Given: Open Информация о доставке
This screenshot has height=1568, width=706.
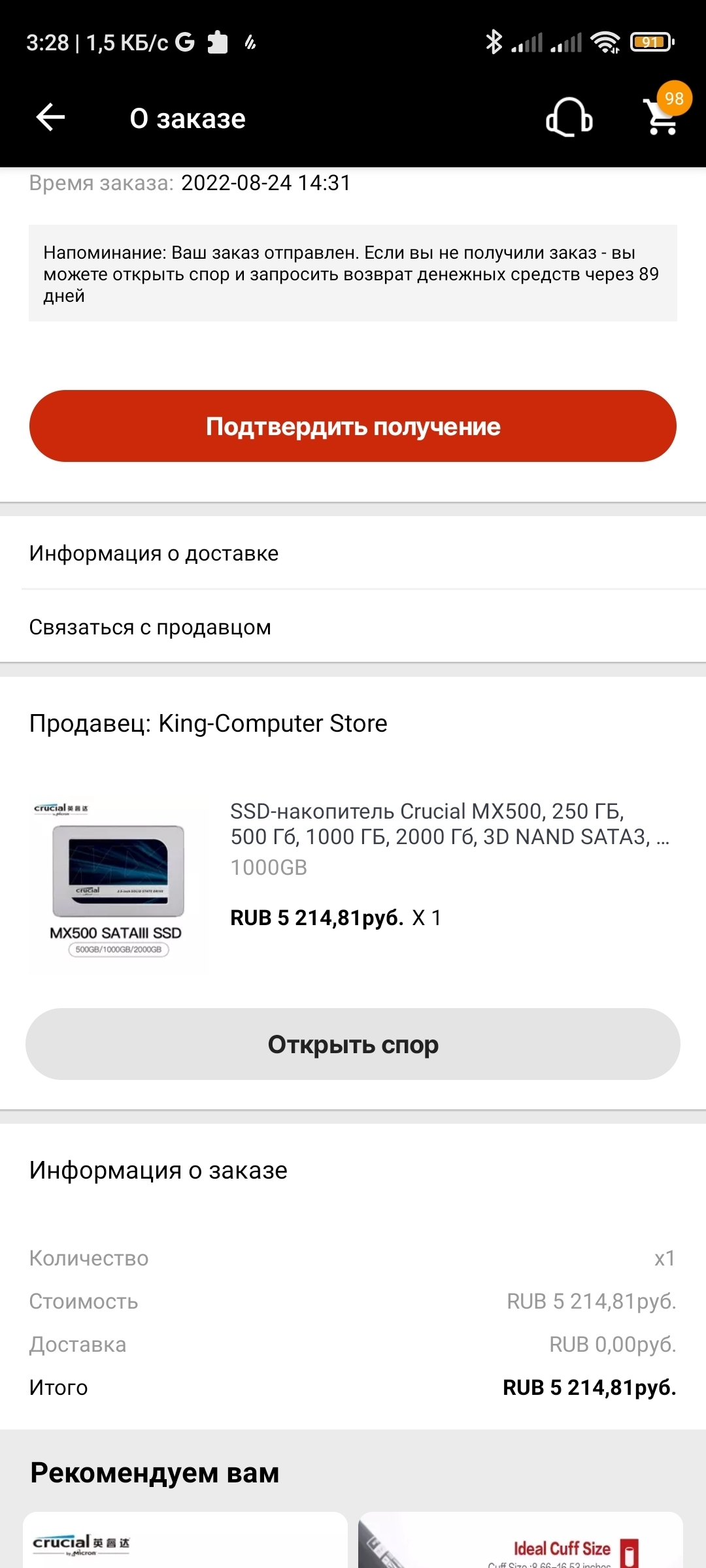Looking at the screenshot, I should [x=353, y=553].
